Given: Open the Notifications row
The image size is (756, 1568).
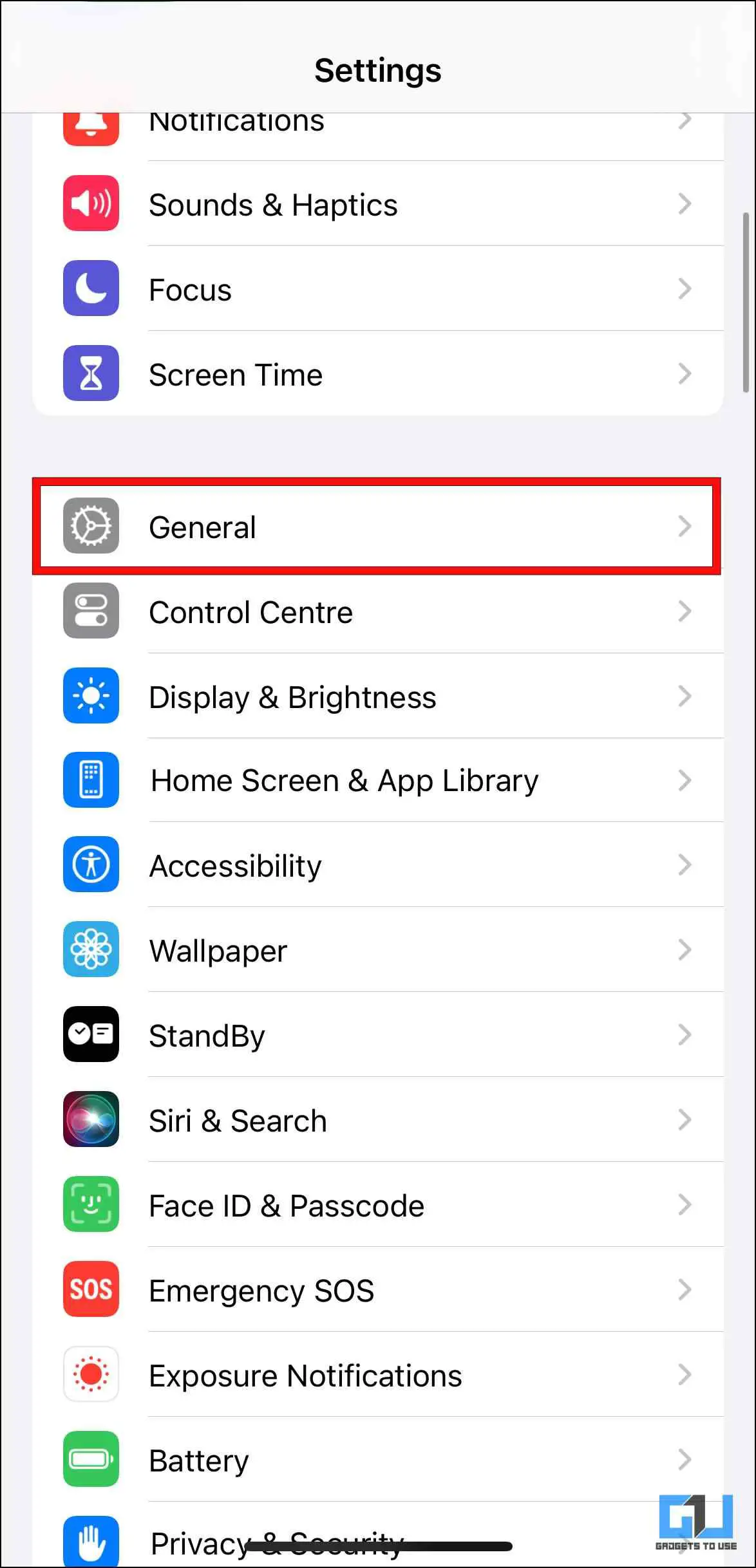Looking at the screenshot, I should (377, 126).
